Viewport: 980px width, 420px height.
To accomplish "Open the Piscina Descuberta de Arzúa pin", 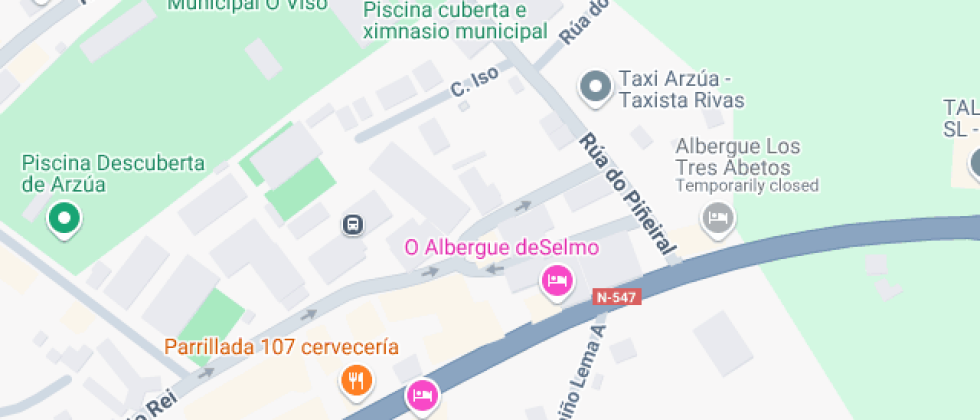I will pos(65,217).
